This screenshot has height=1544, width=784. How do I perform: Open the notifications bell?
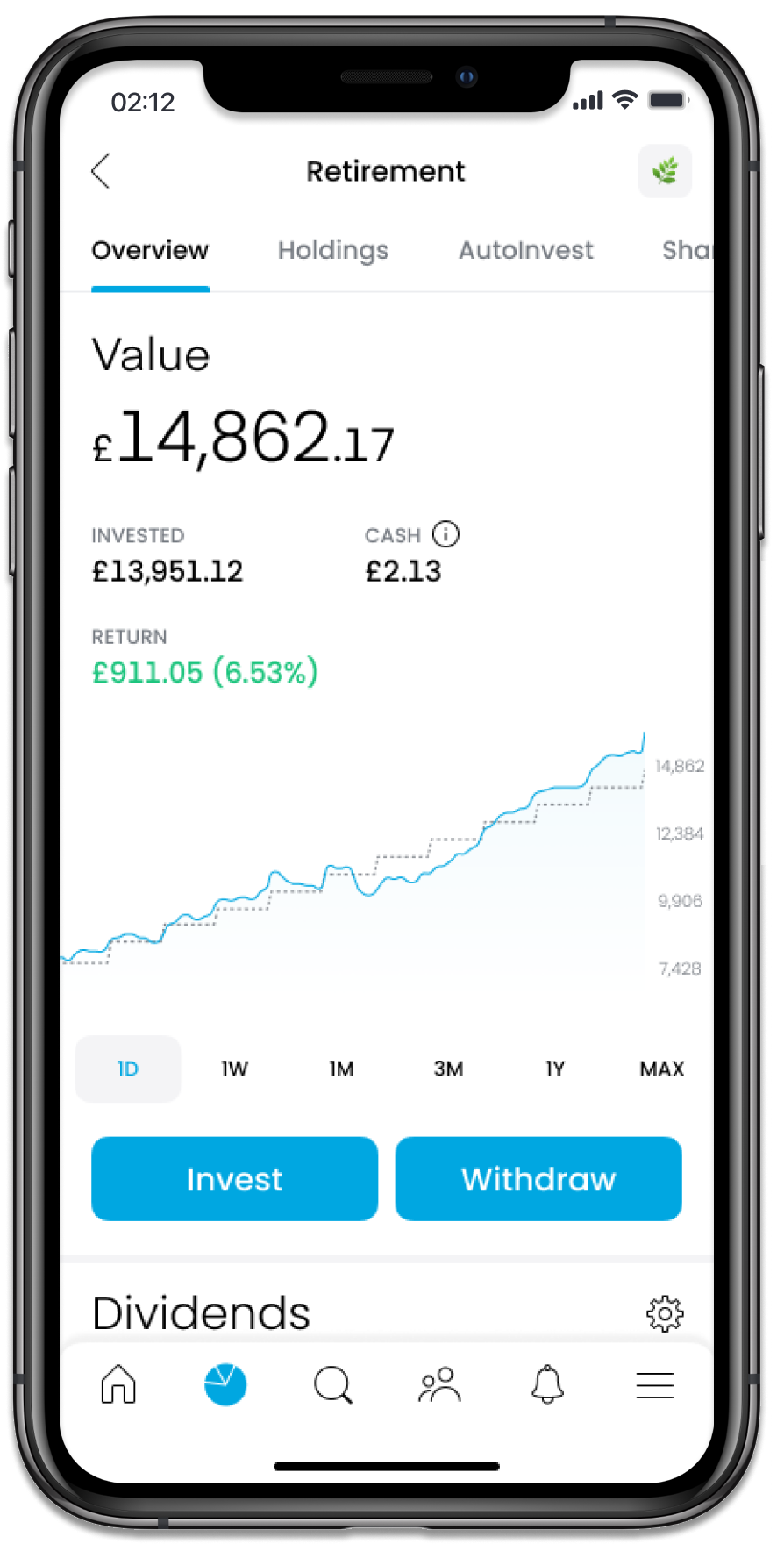pos(547,1385)
